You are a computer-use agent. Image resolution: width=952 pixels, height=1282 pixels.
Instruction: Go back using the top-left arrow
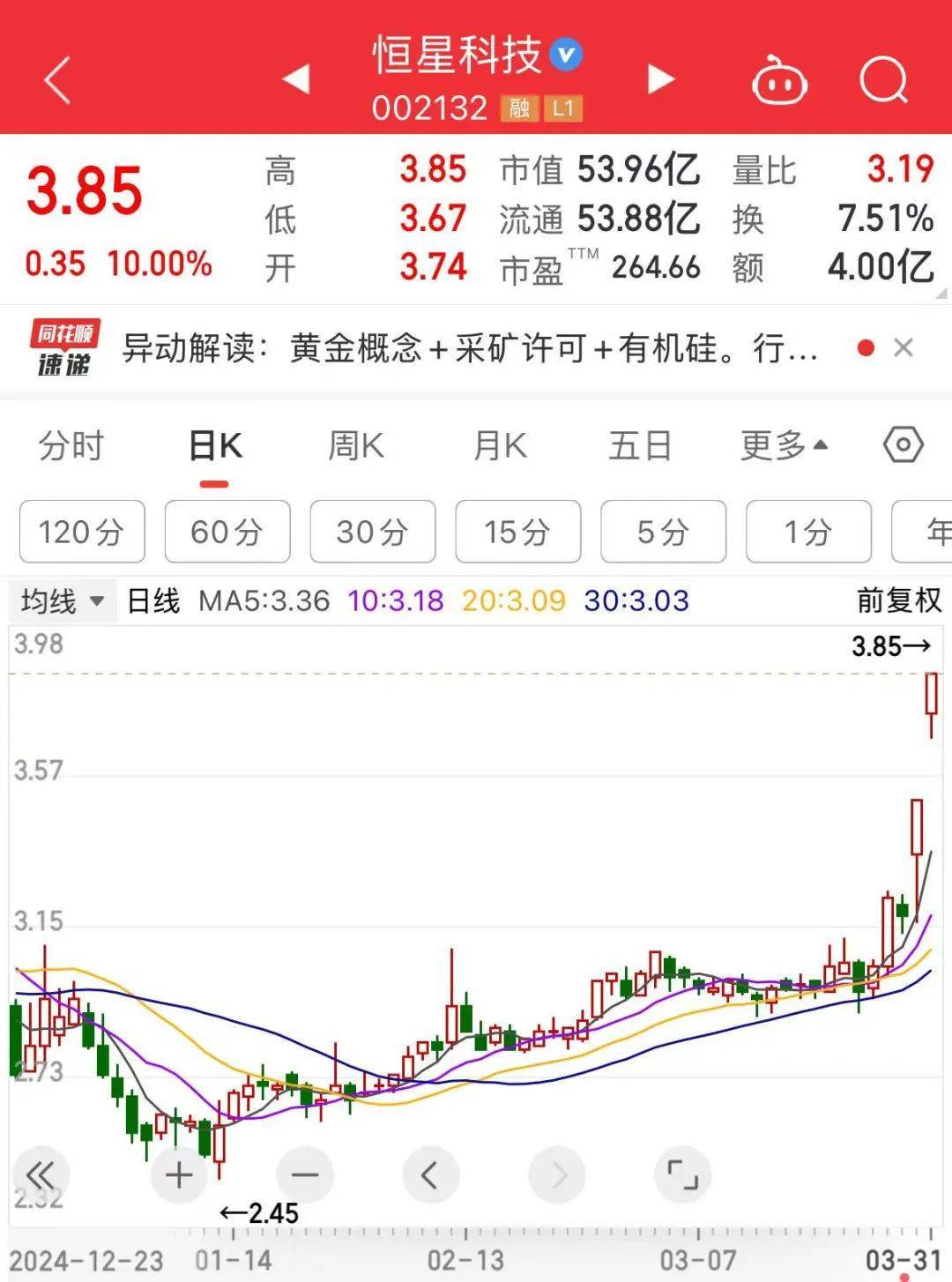(57, 80)
